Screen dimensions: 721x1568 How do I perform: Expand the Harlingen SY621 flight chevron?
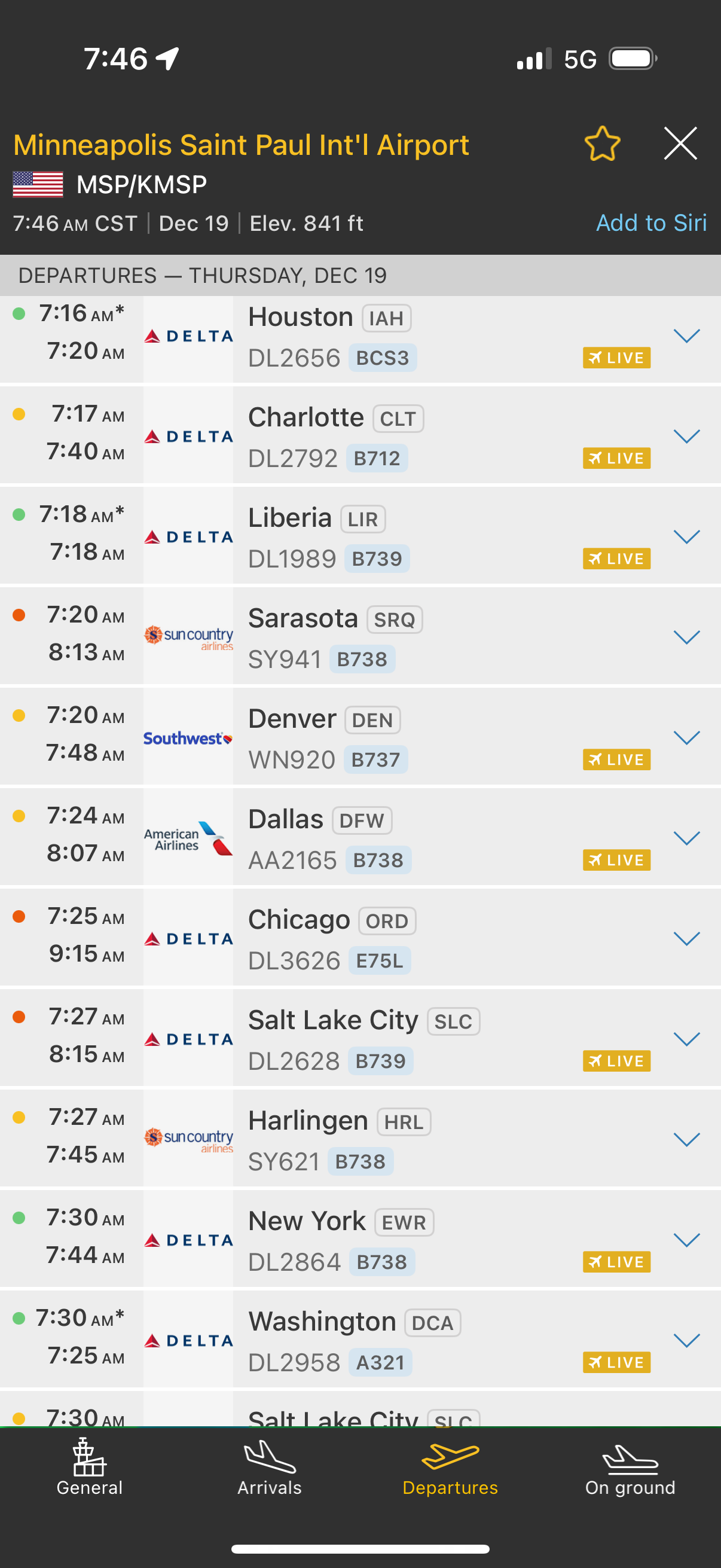687,1139
